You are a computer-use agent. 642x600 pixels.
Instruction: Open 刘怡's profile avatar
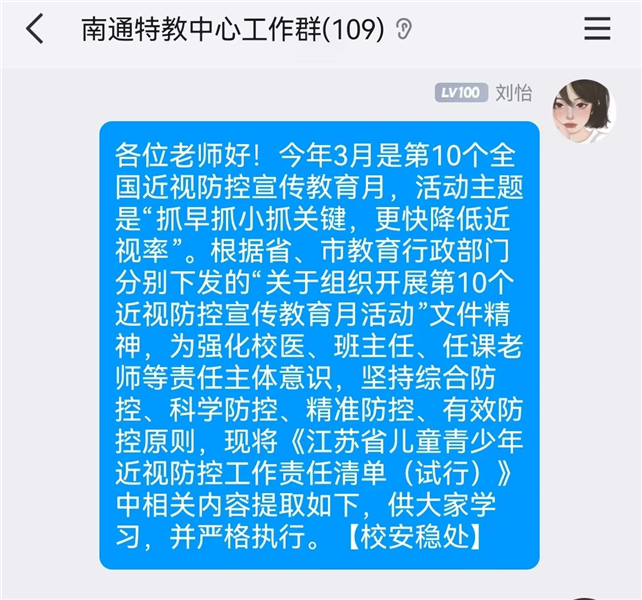[x=585, y=110]
